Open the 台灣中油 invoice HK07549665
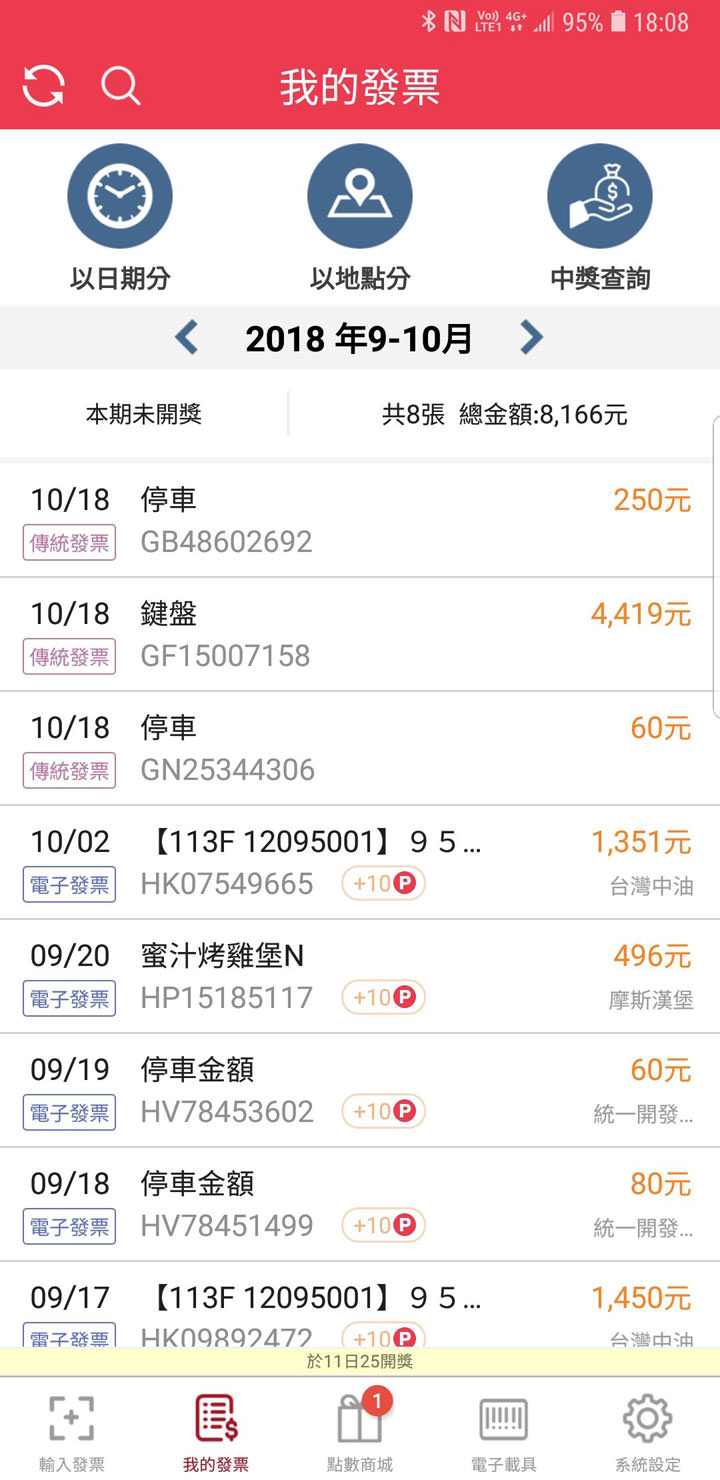Screen dimensions: 720x1480 360,862
